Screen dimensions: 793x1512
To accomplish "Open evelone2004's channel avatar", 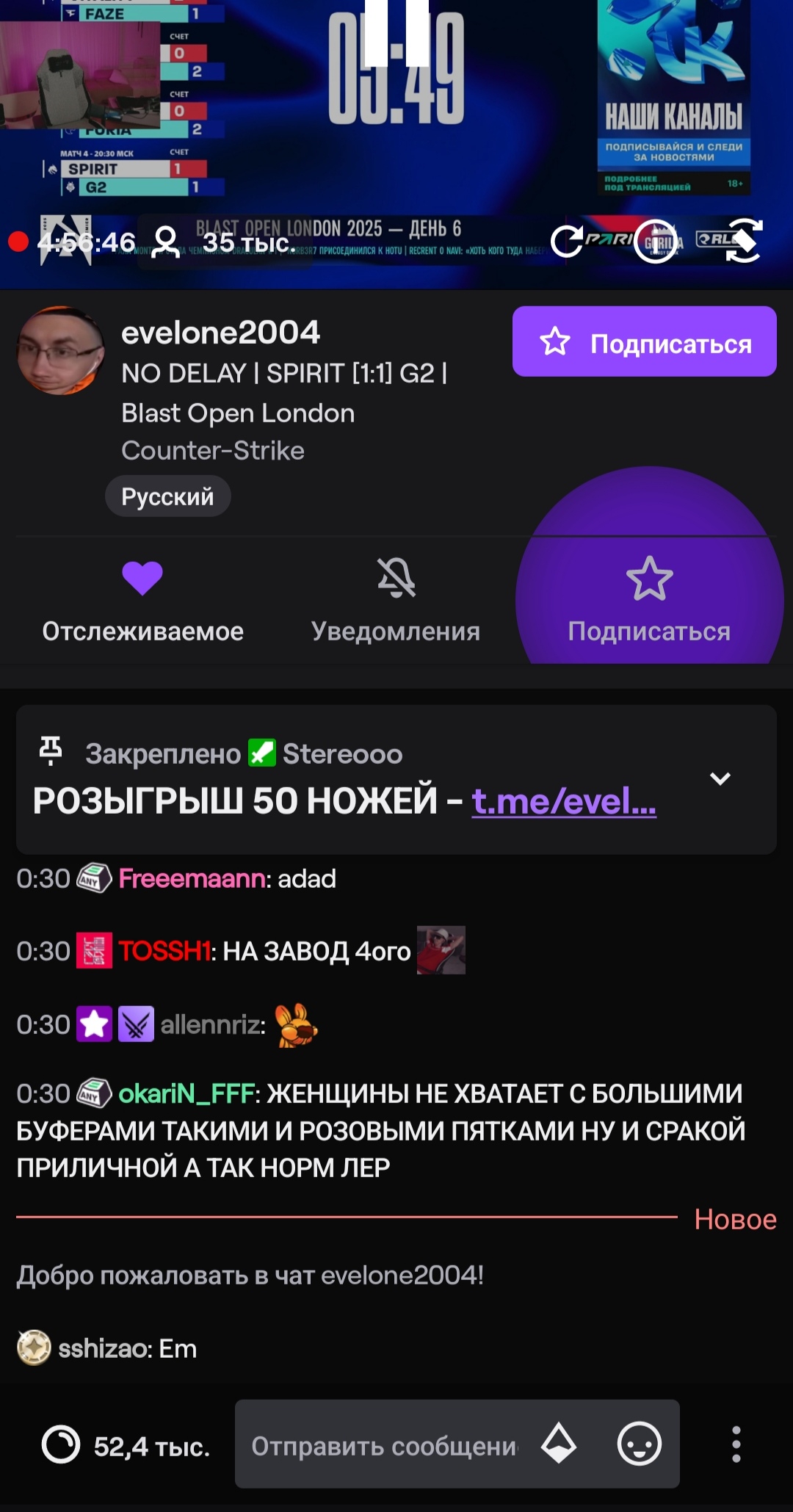I will click(x=61, y=351).
